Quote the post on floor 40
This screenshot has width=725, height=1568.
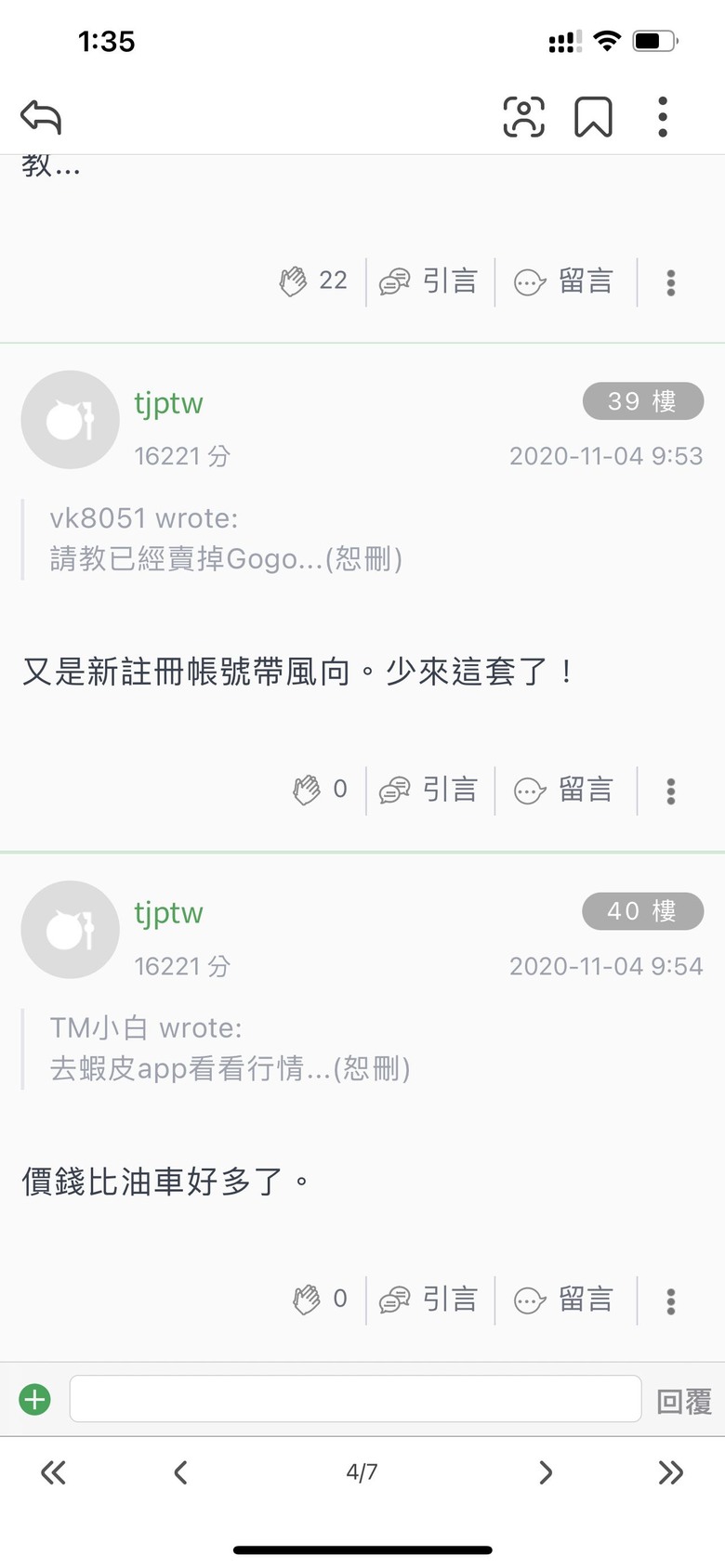click(428, 1300)
